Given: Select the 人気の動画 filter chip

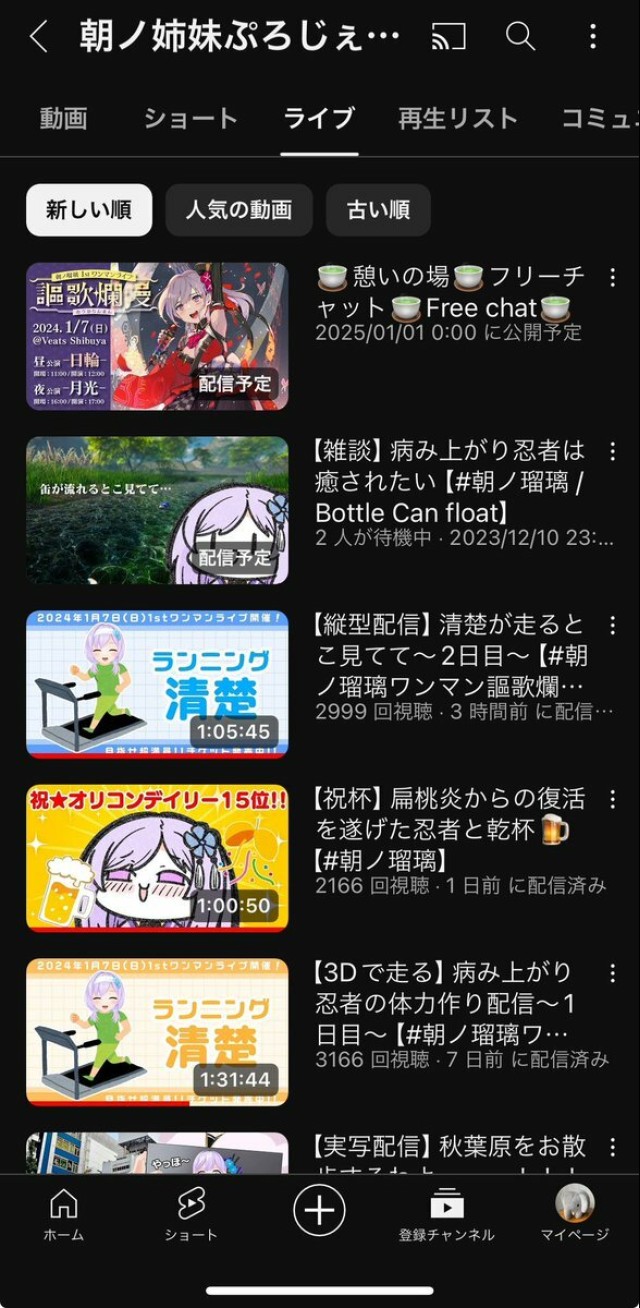Looking at the screenshot, I should (239, 210).
